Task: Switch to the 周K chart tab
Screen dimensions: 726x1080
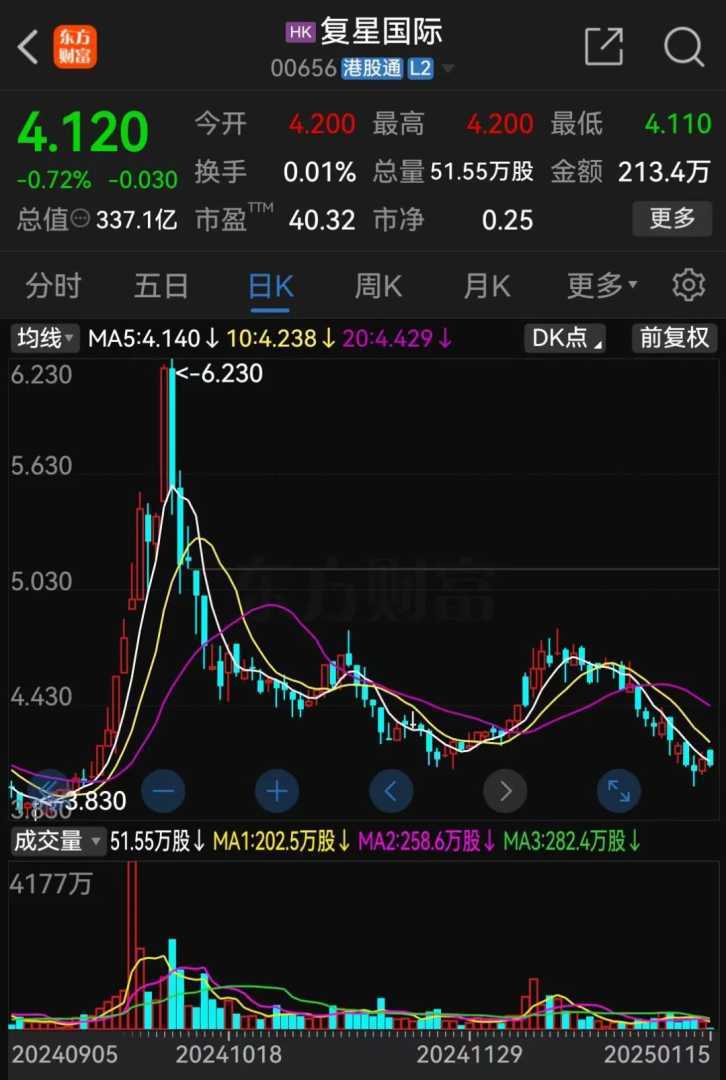Action: click(x=378, y=286)
